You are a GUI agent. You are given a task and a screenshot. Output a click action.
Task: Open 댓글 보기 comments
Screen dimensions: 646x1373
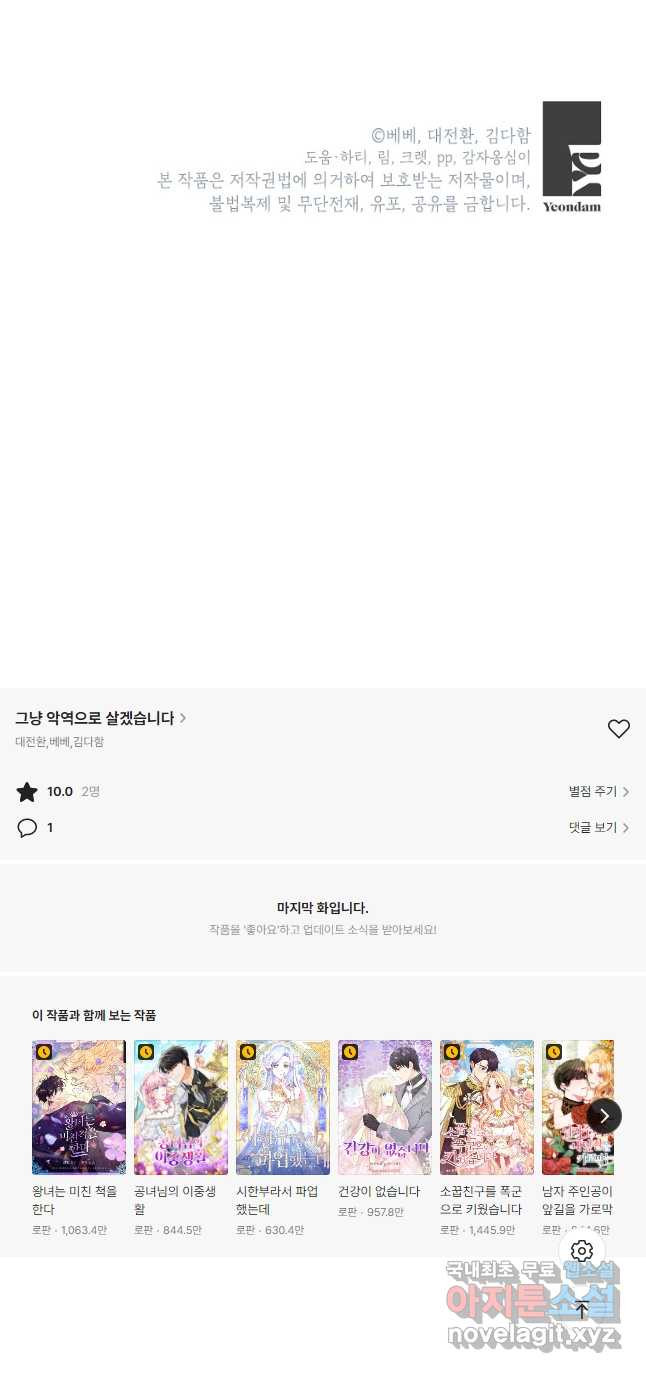tap(598, 828)
